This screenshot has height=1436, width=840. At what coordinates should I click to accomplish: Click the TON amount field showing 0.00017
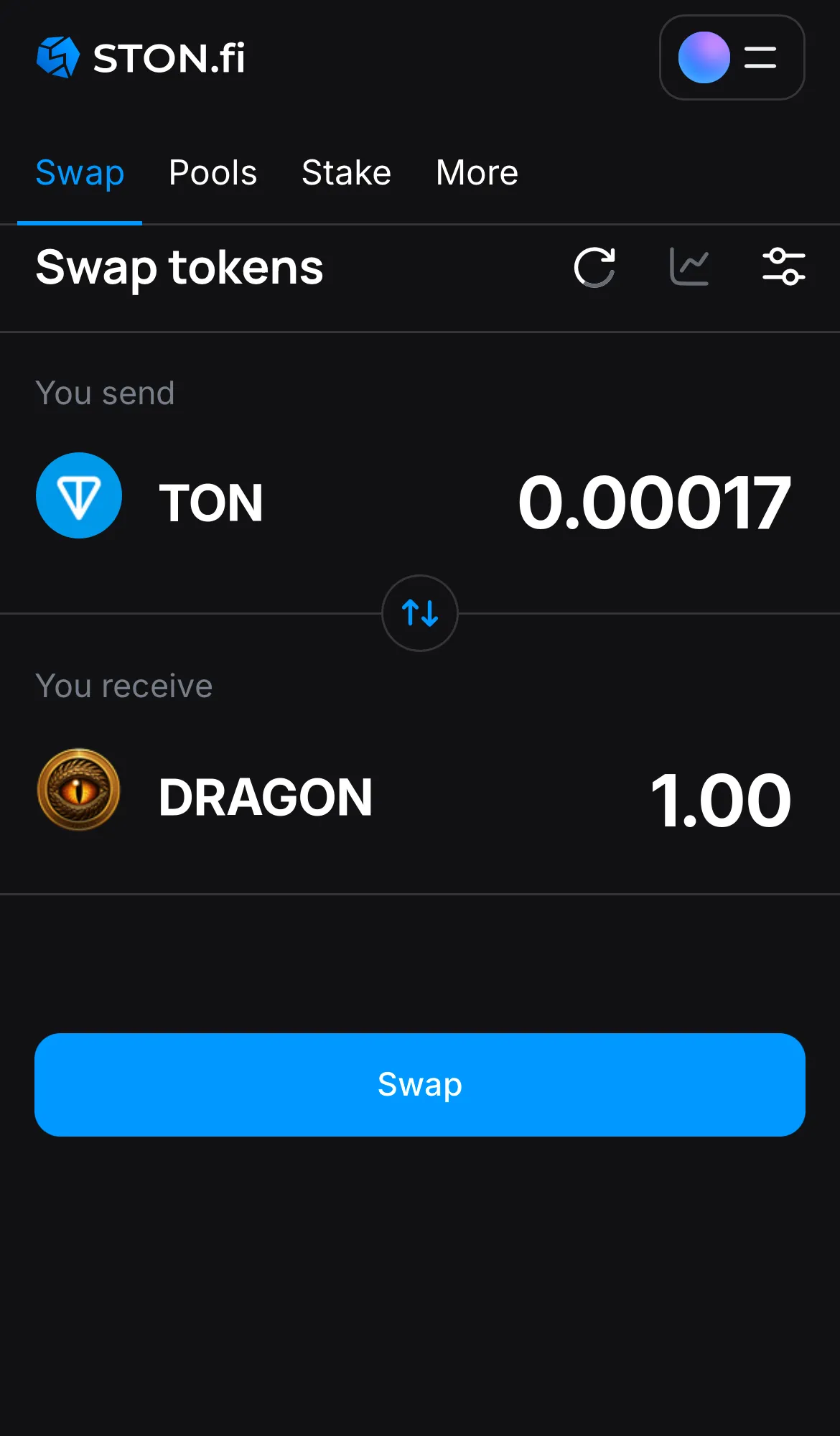click(x=654, y=501)
